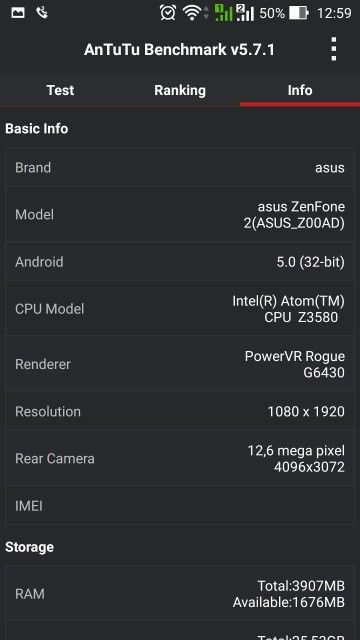The height and width of the screenshot is (640, 360).
Task: Switch to the Test tab
Action: (60, 90)
